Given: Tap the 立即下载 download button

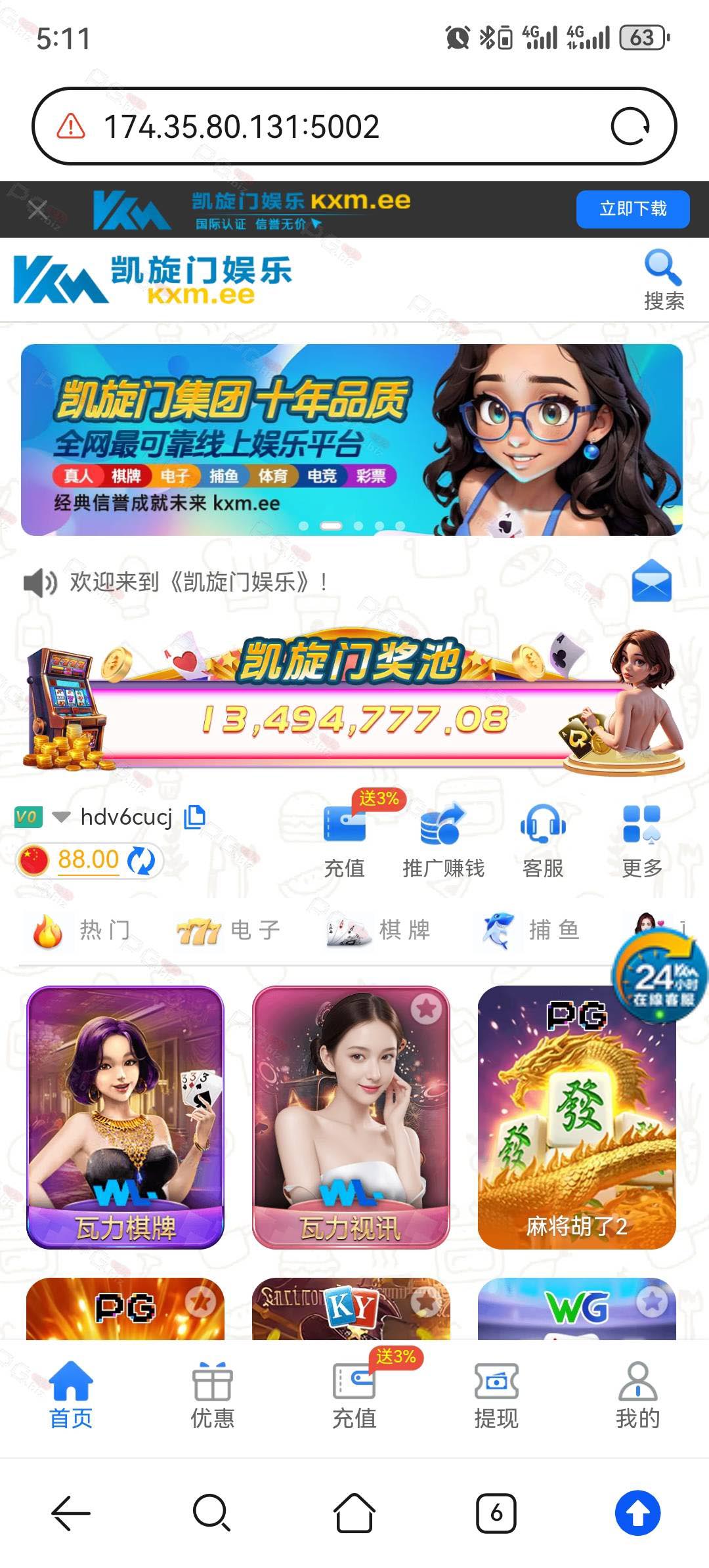Looking at the screenshot, I should [633, 209].
